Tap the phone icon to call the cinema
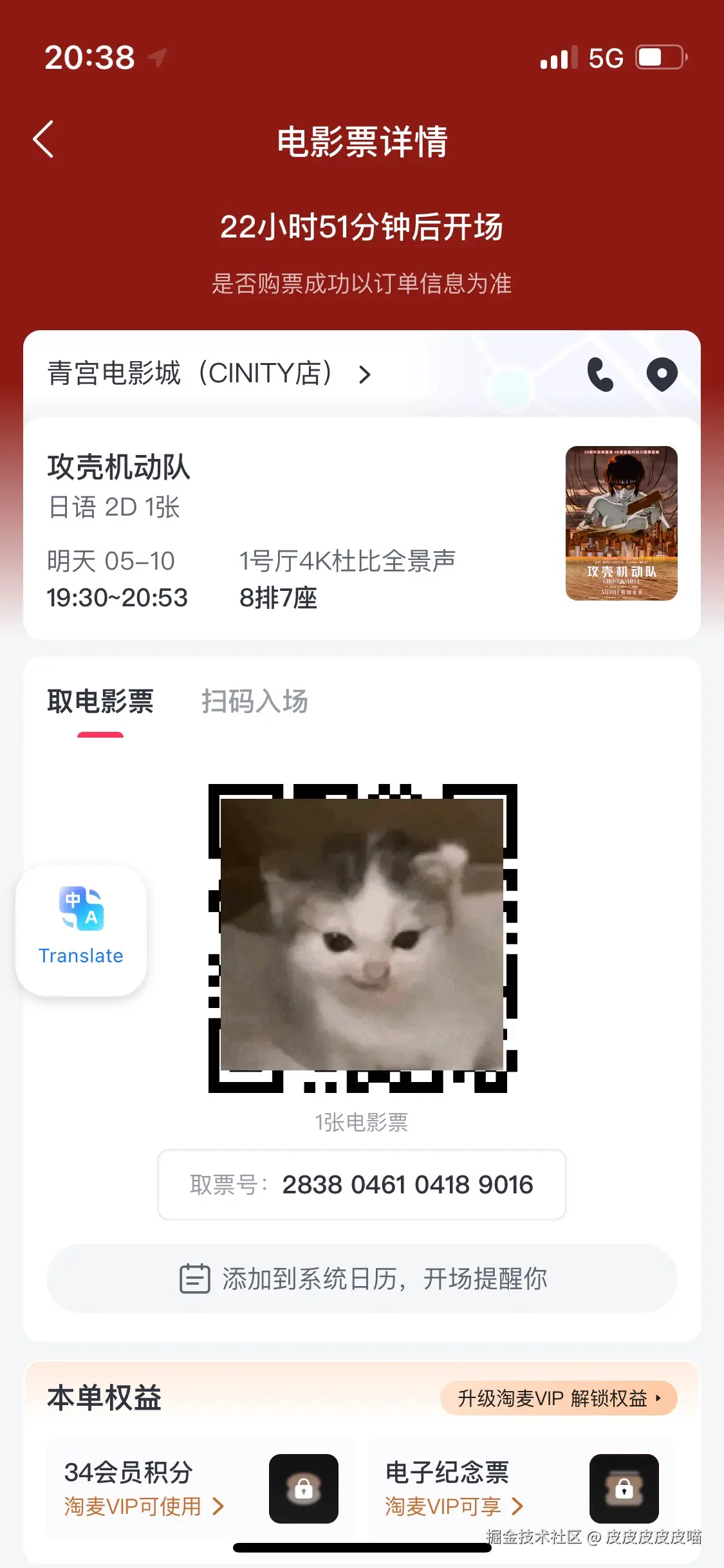The image size is (724, 1568). coord(600,373)
